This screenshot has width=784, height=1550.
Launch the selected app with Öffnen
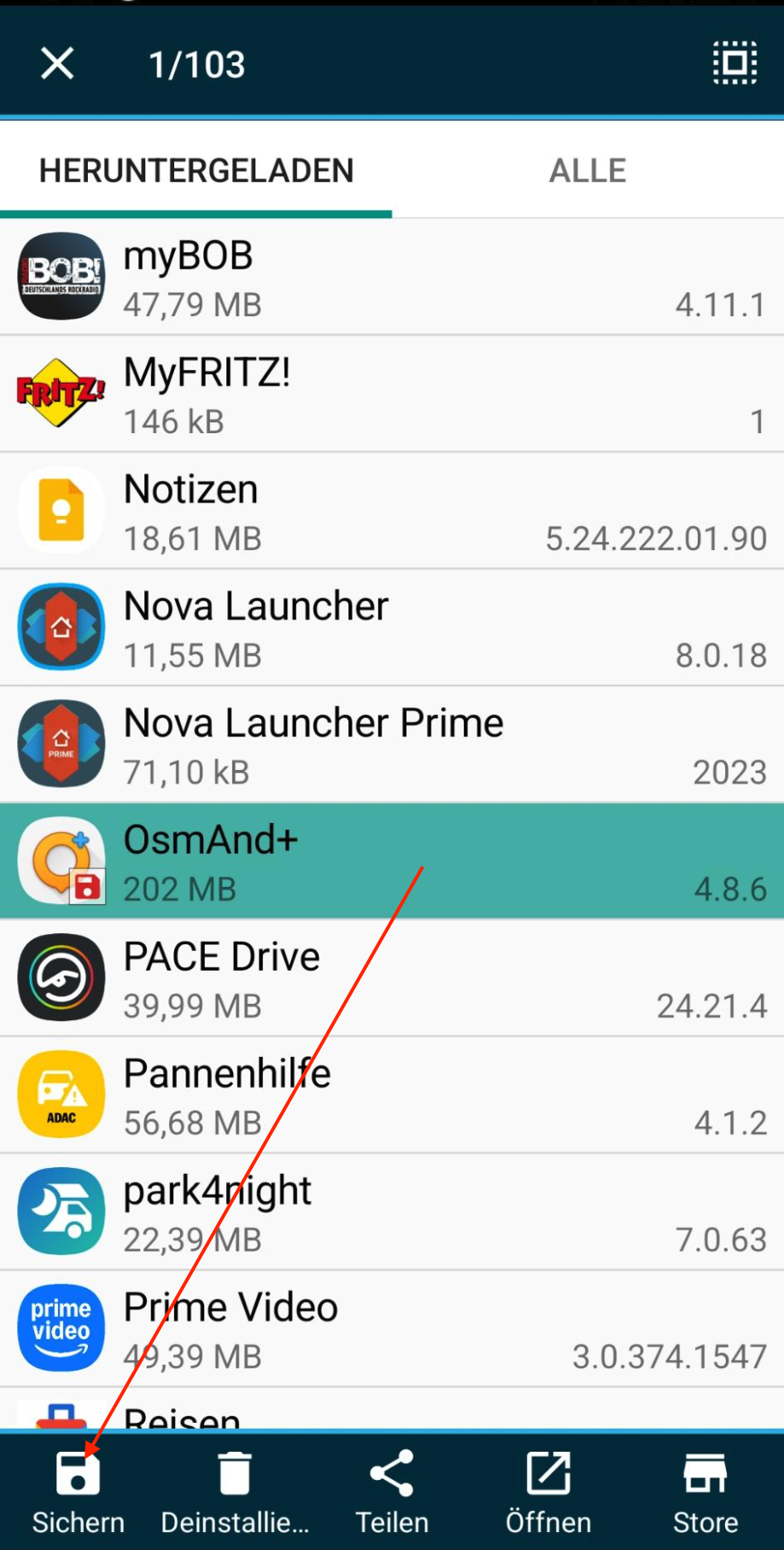coord(548,1492)
